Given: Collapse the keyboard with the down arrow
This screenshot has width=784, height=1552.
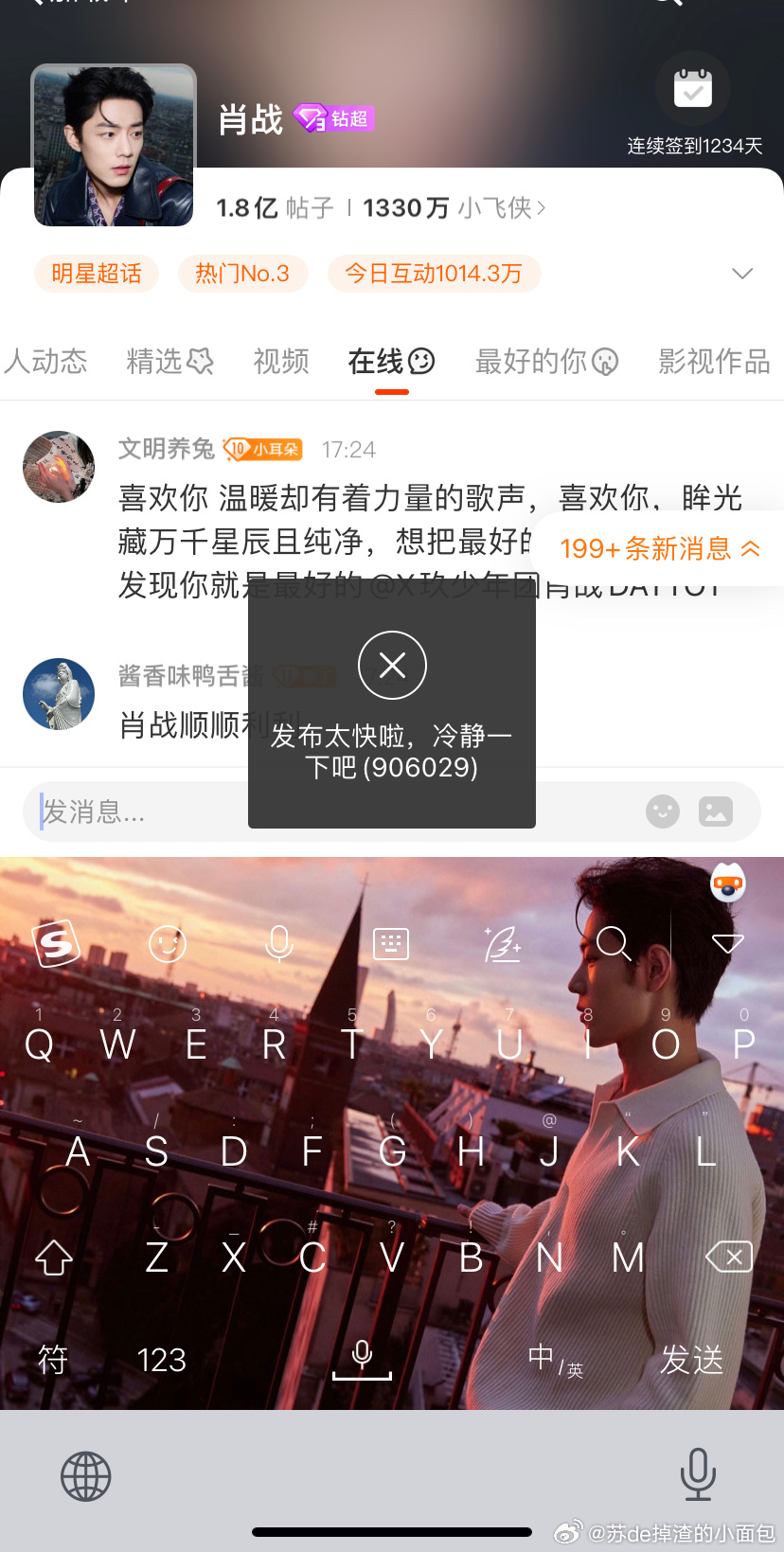Looking at the screenshot, I should click(727, 943).
